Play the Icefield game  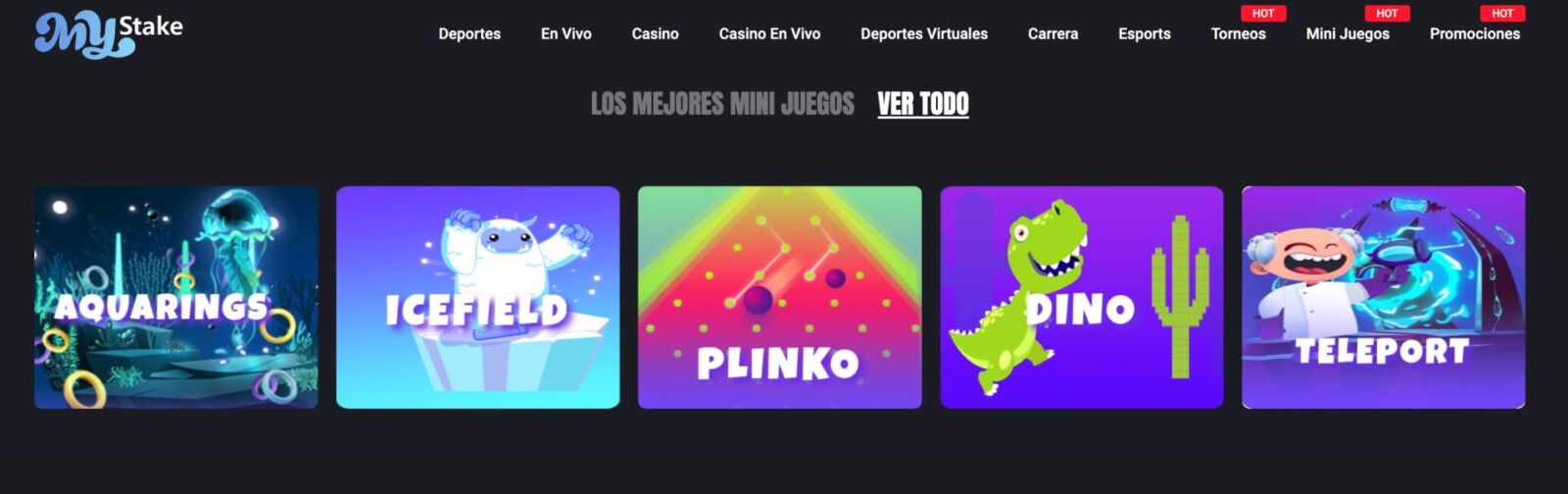click(x=477, y=297)
